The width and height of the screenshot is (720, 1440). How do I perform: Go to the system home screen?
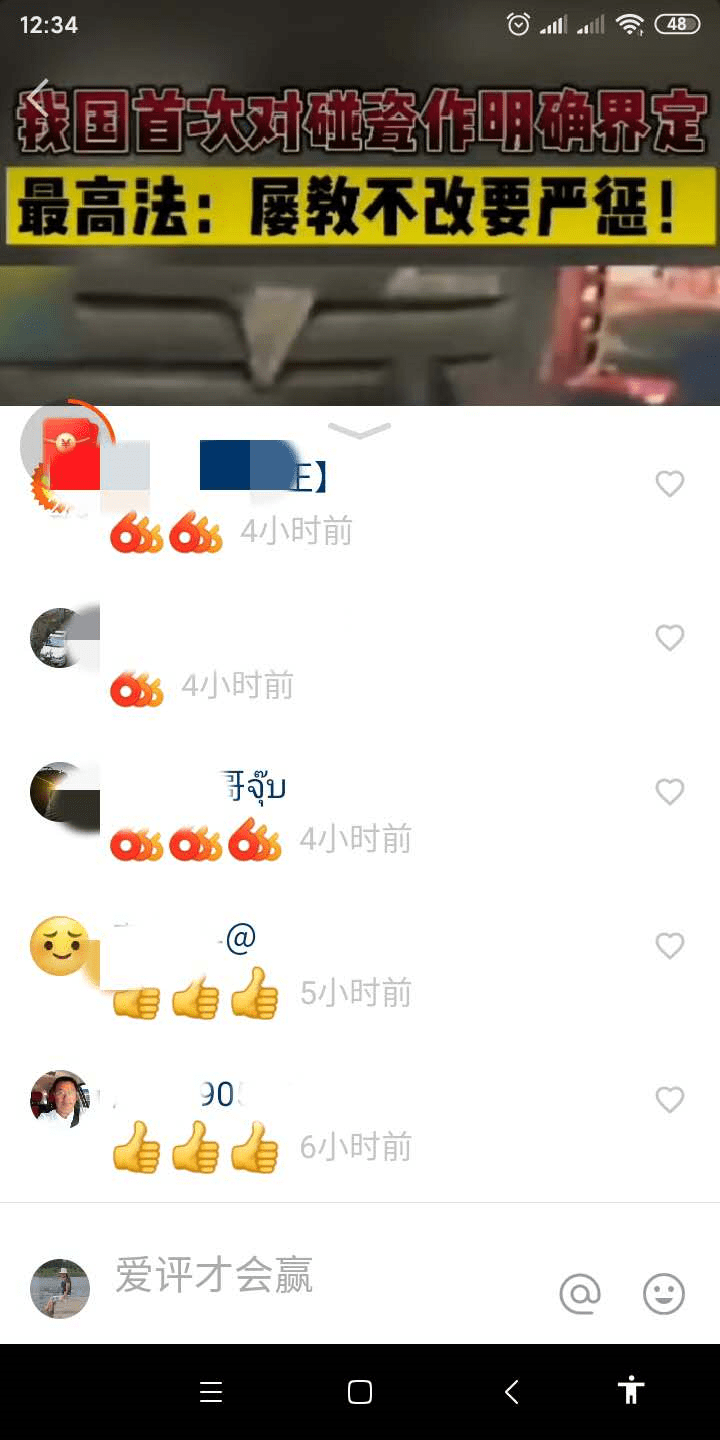(x=360, y=1392)
